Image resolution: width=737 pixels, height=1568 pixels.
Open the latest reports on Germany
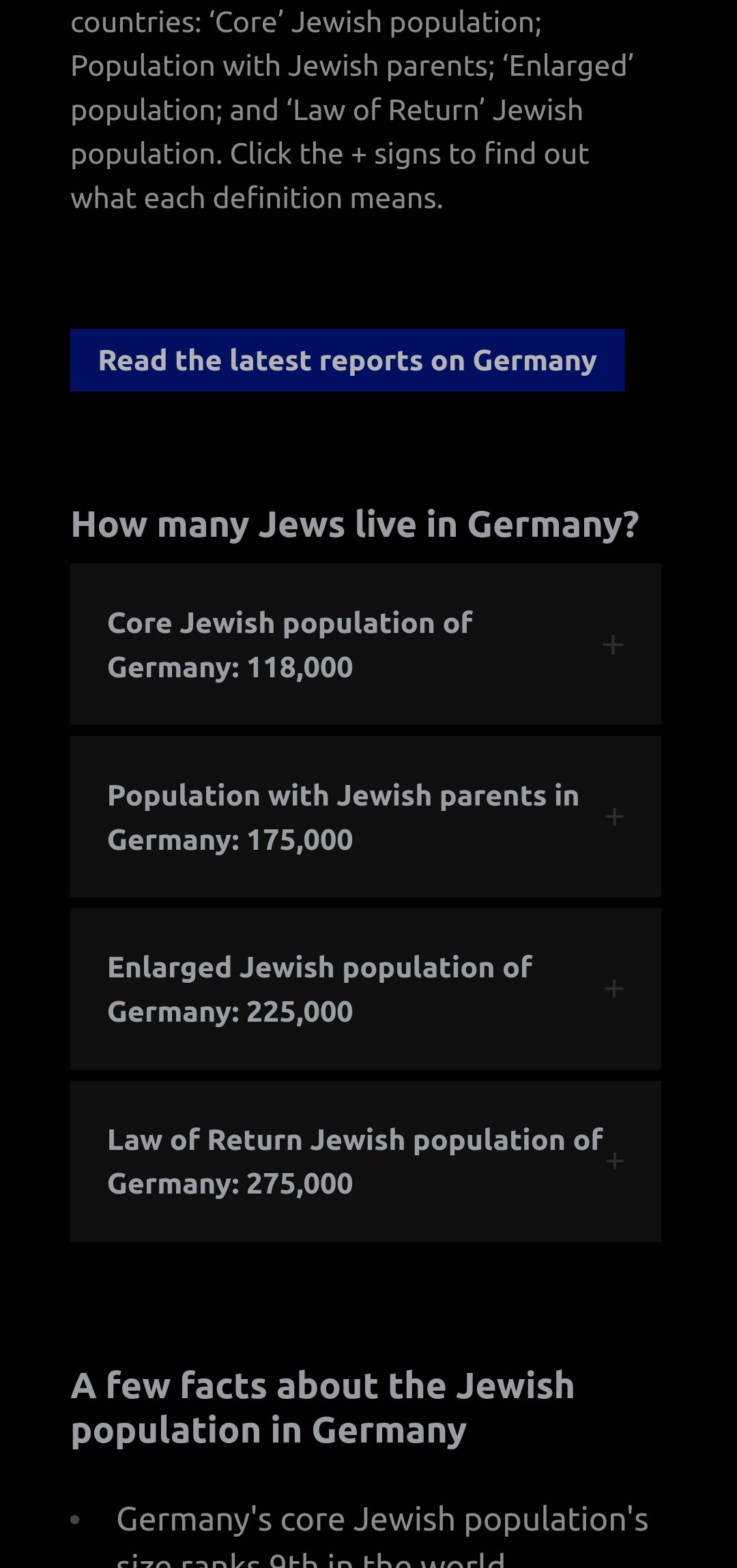coord(347,360)
